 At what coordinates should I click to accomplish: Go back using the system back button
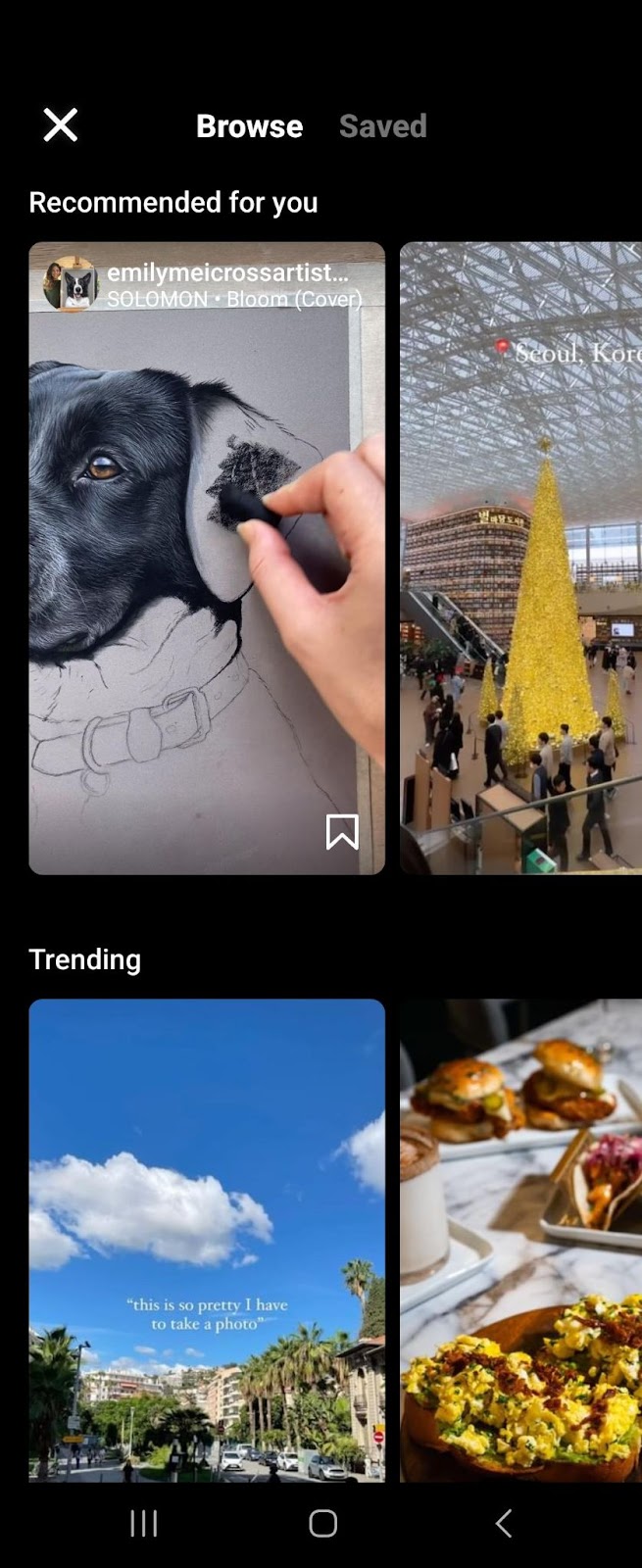coord(504,1523)
